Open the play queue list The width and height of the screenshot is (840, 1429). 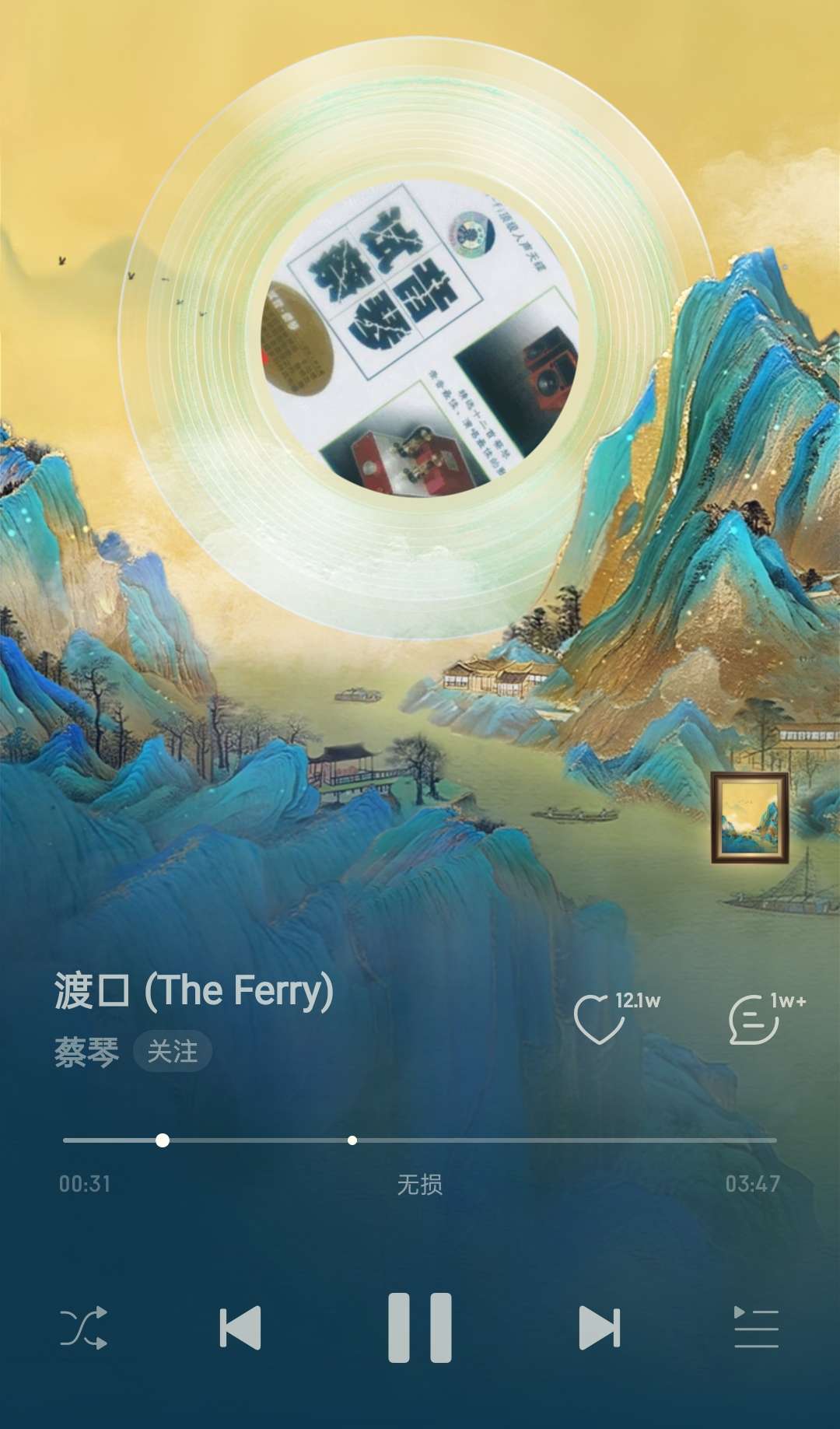tap(756, 1327)
